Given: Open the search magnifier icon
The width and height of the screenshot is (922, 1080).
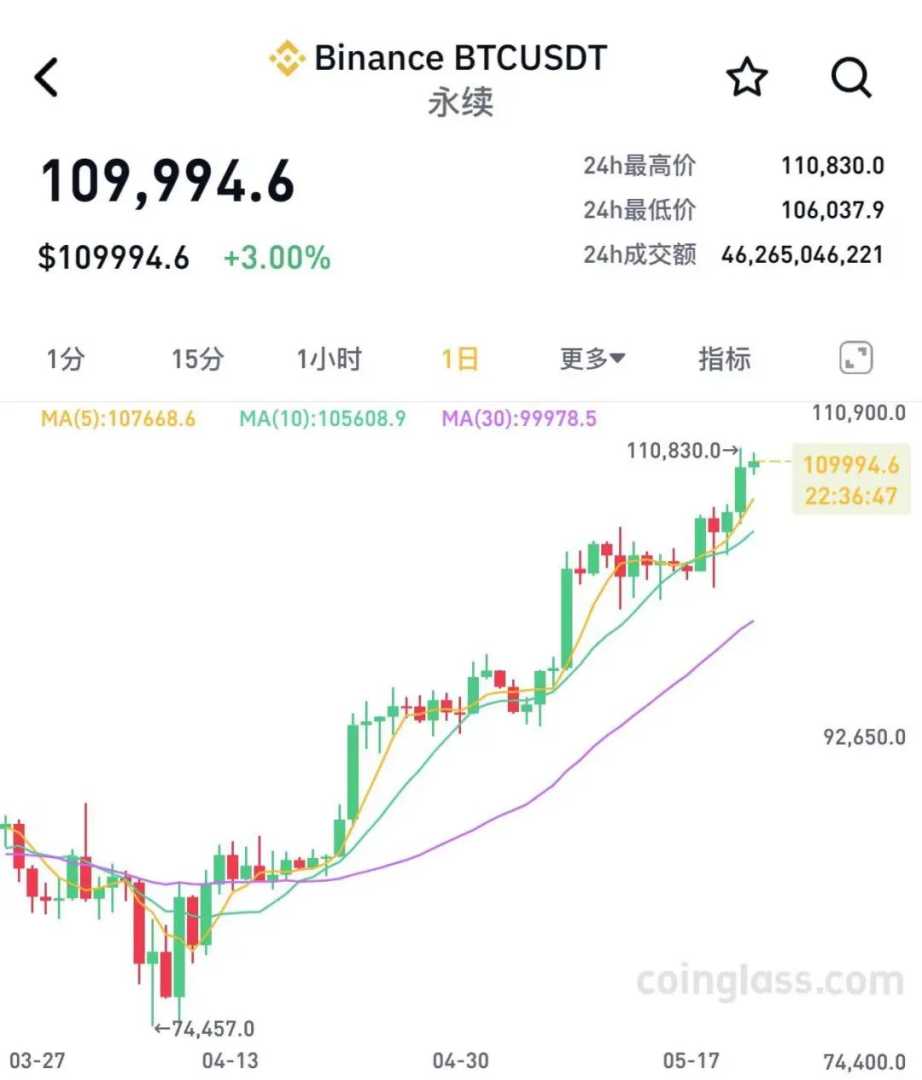Looking at the screenshot, I should [x=851, y=77].
